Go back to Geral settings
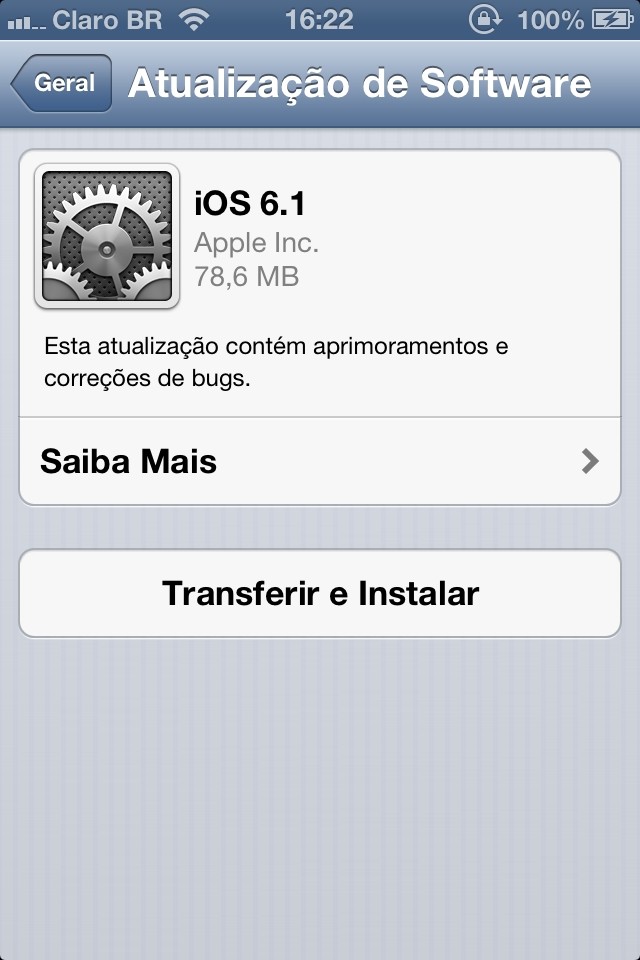640x960 pixels. [61, 83]
